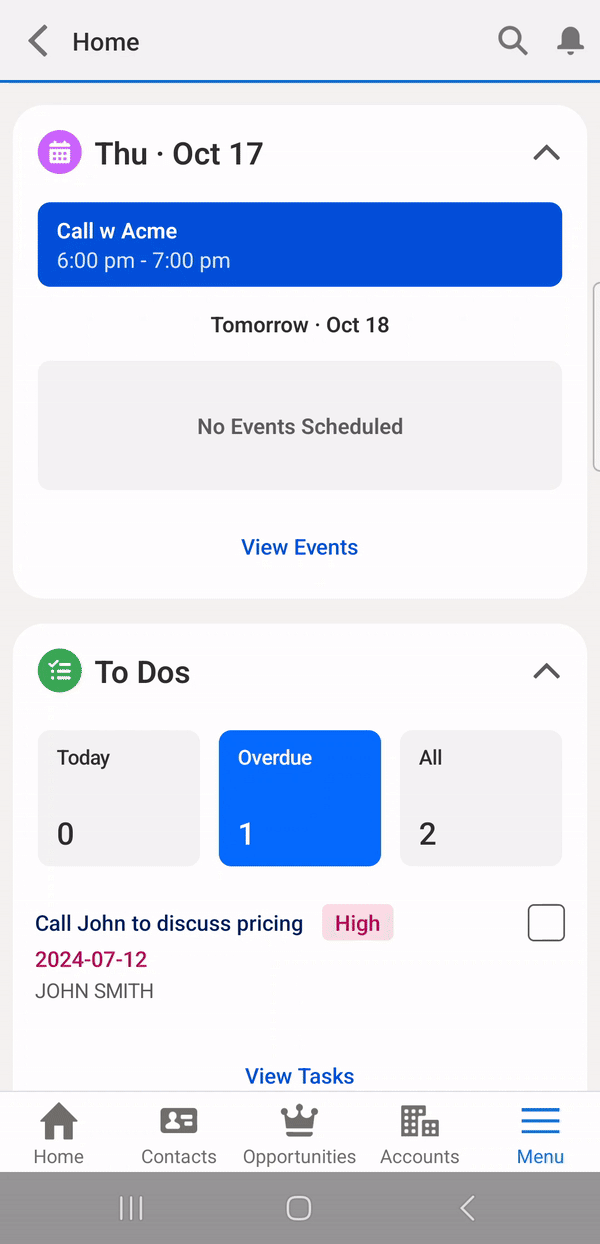
Task: Open the notifications bell
Action: (570, 41)
